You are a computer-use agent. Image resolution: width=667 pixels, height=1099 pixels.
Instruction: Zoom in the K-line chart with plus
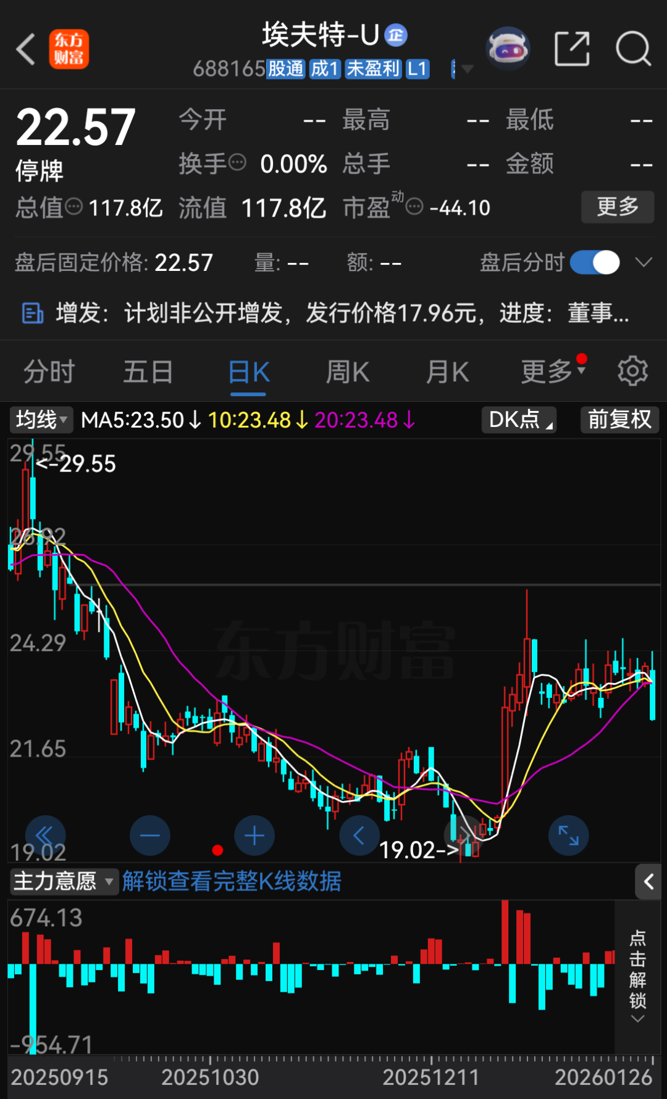tap(254, 834)
